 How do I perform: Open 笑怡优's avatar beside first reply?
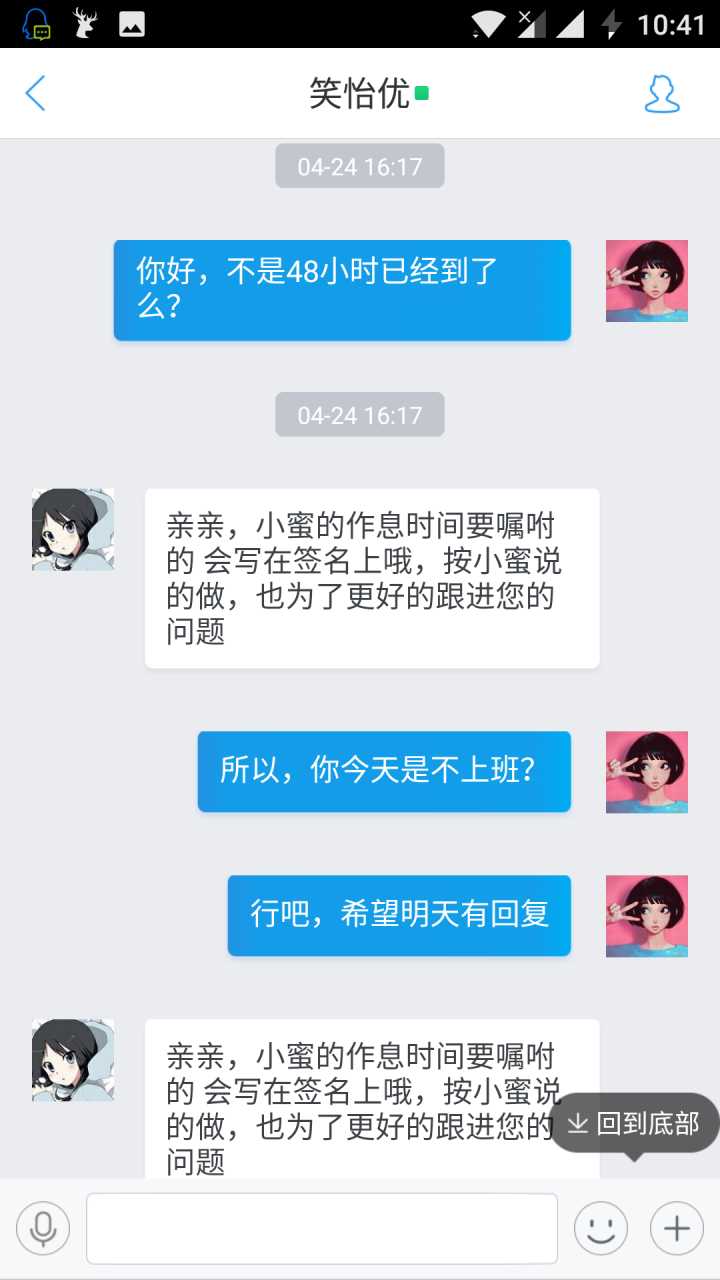coord(73,529)
